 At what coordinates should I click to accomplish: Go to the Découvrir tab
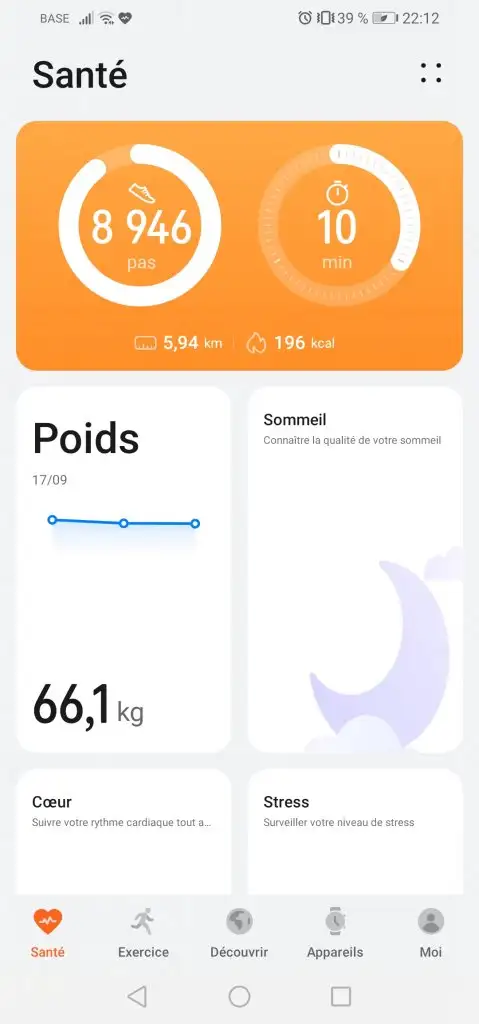coord(239,933)
